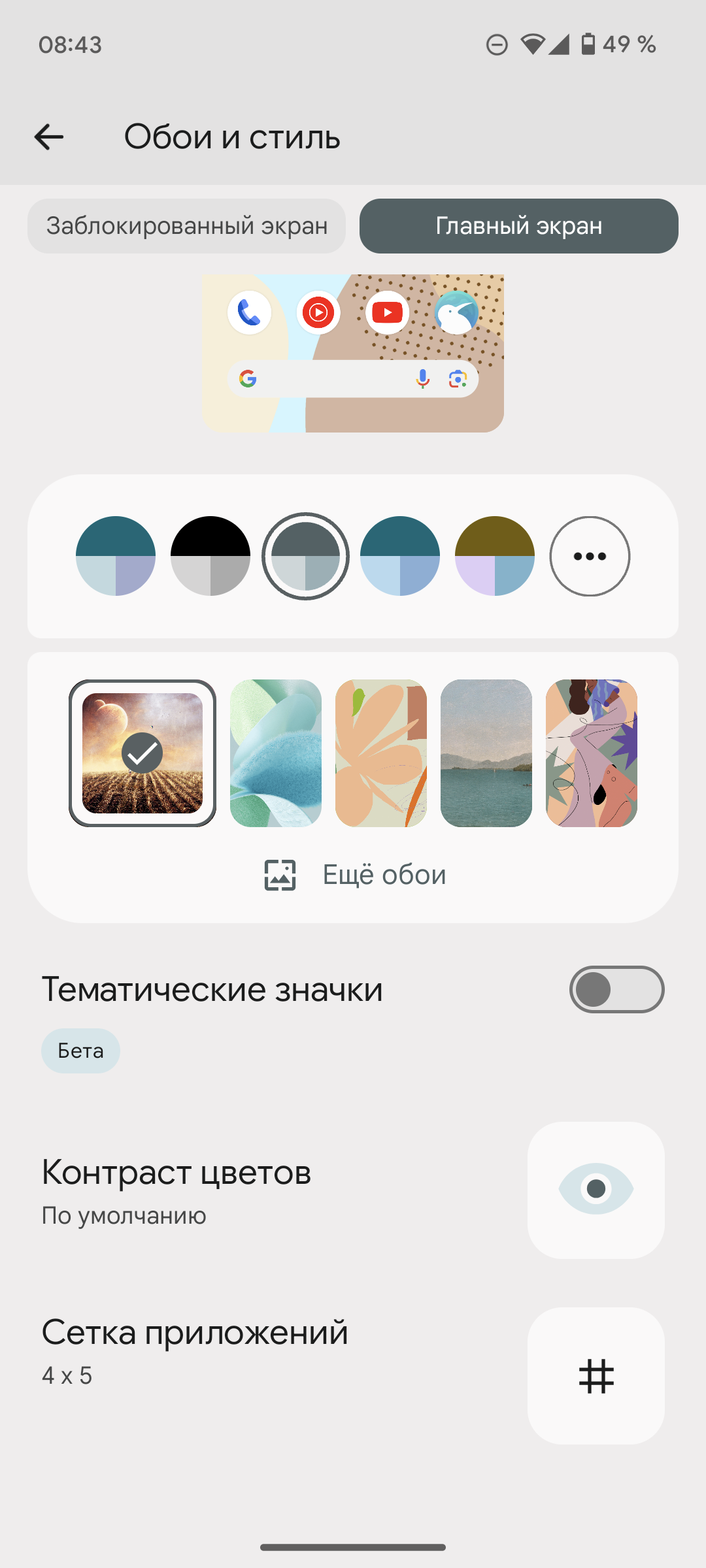Choose the teal and lavender color palette
Viewport: 706px width, 1568px height.
(116, 556)
